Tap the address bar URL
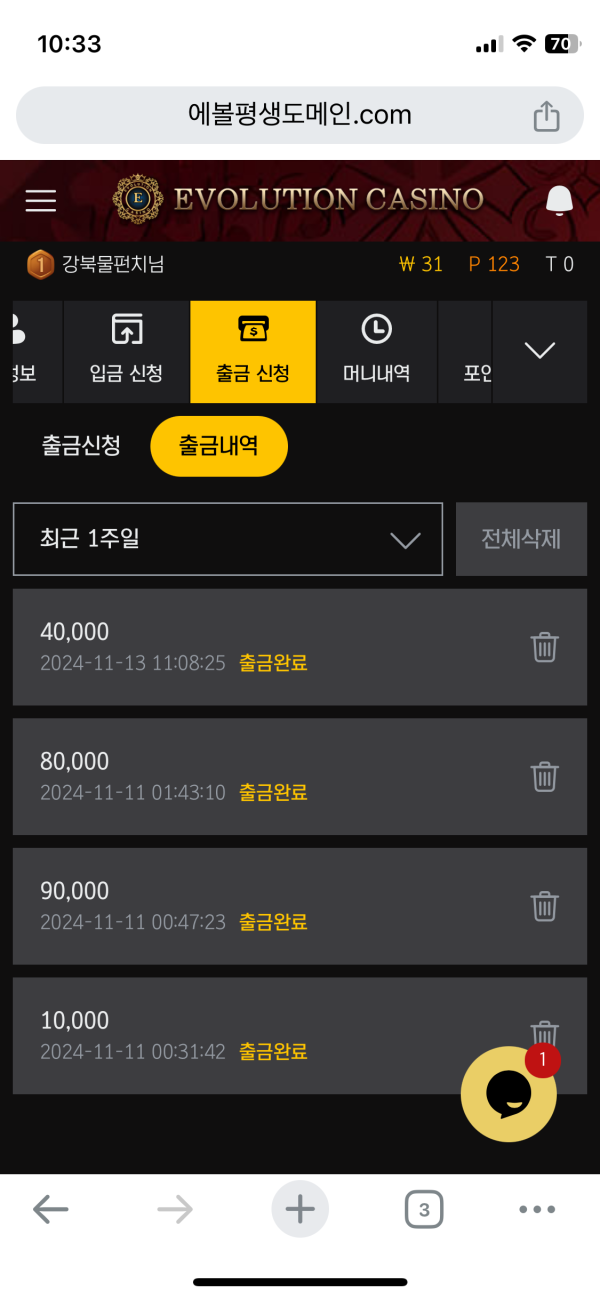Screen dimensions: 600x1299 tap(300, 115)
